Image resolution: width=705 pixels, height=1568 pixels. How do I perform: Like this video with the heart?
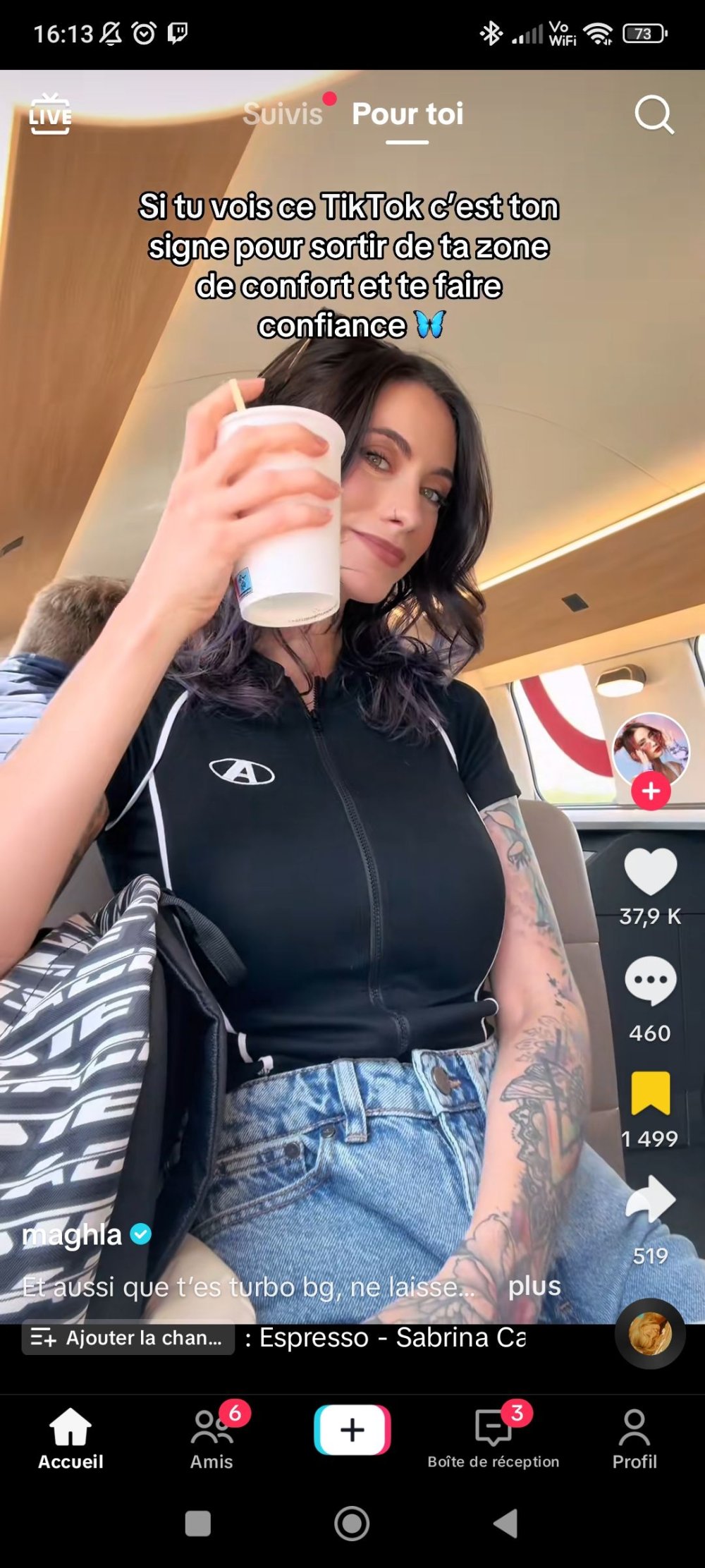650,873
